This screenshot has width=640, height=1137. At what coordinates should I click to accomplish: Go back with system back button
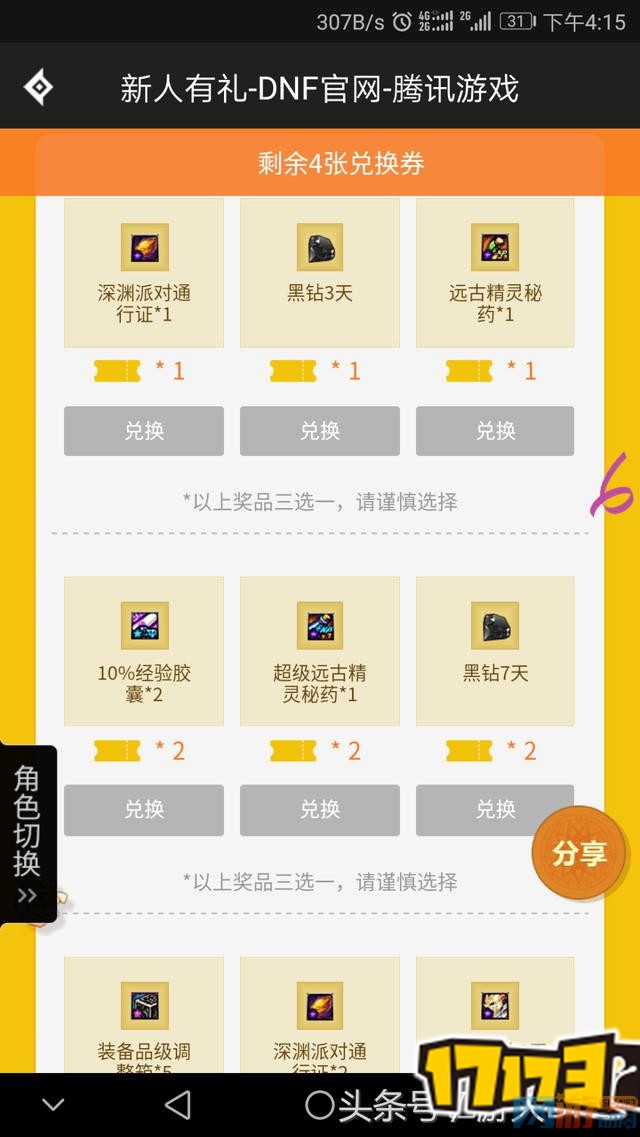point(178,1105)
